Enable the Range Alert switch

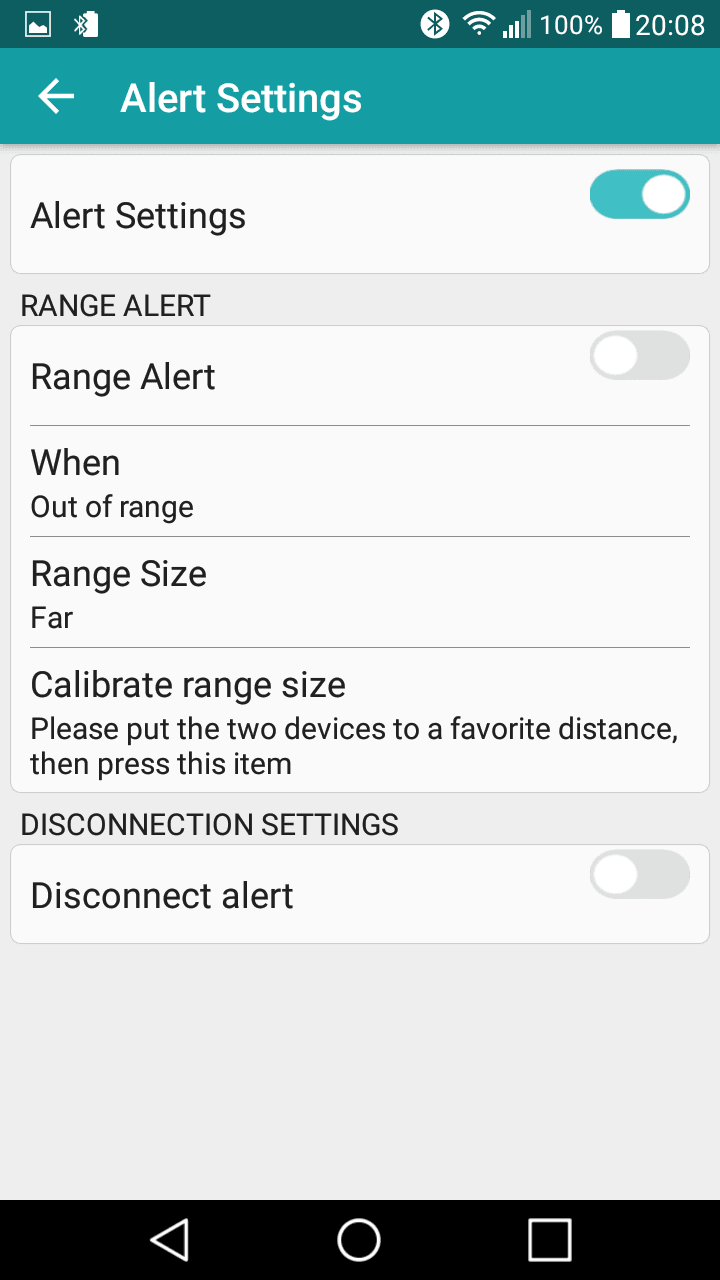(639, 356)
